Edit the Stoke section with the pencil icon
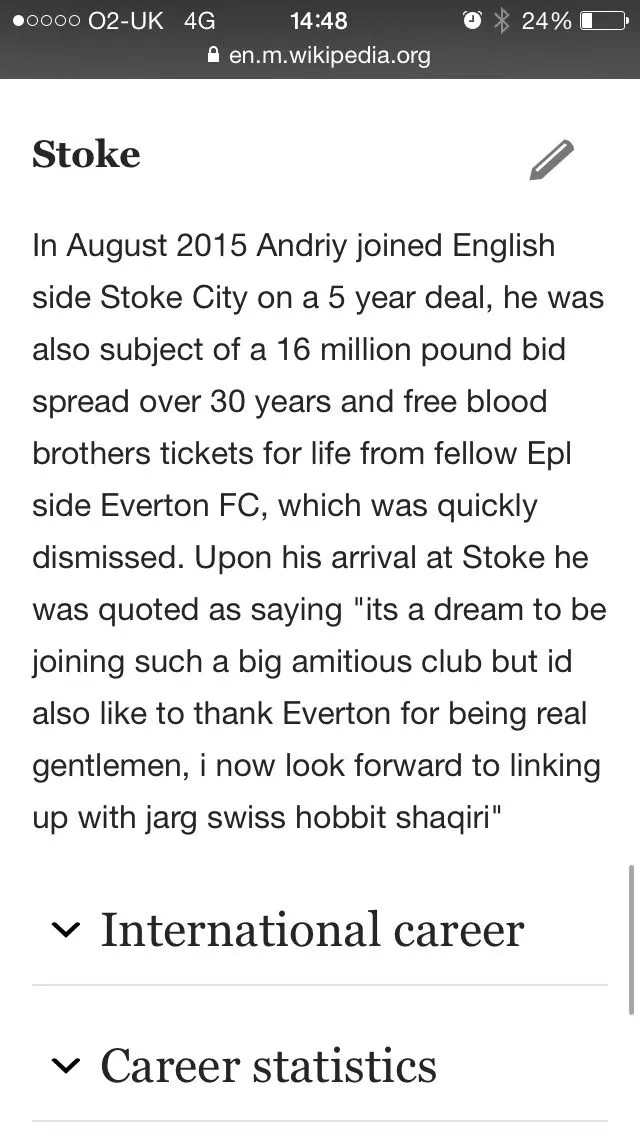Image resolution: width=640 pixels, height=1136 pixels. pyautogui.click(x=551, y=160)
